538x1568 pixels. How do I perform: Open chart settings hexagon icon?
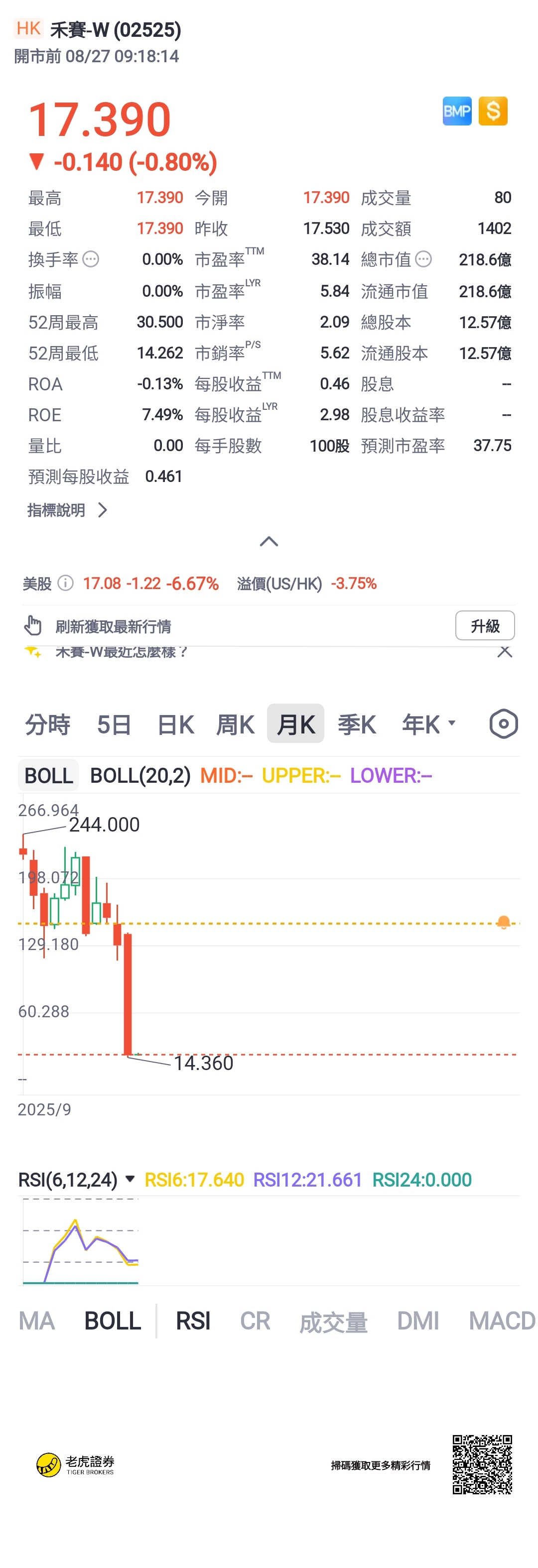coord(503,724)
